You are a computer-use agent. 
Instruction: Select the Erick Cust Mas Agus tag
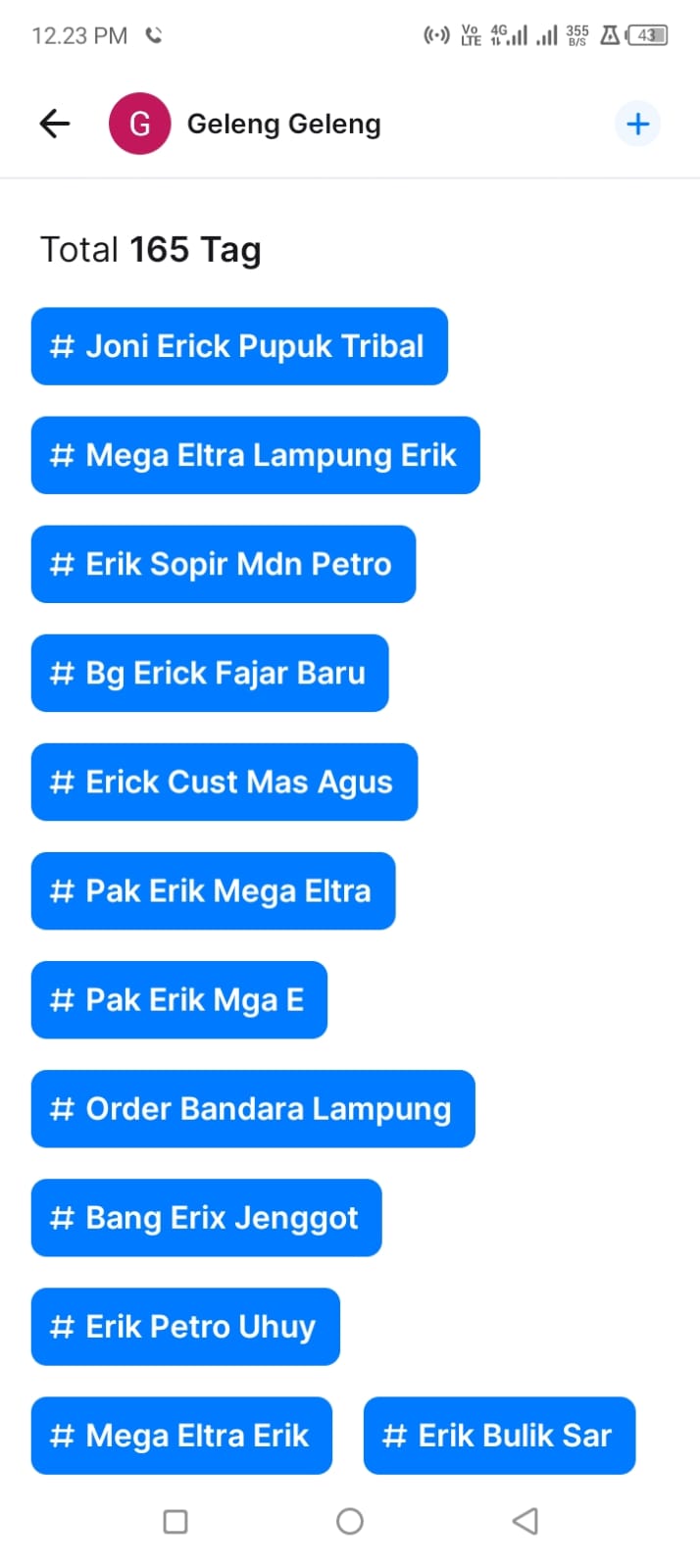[225, 782]
